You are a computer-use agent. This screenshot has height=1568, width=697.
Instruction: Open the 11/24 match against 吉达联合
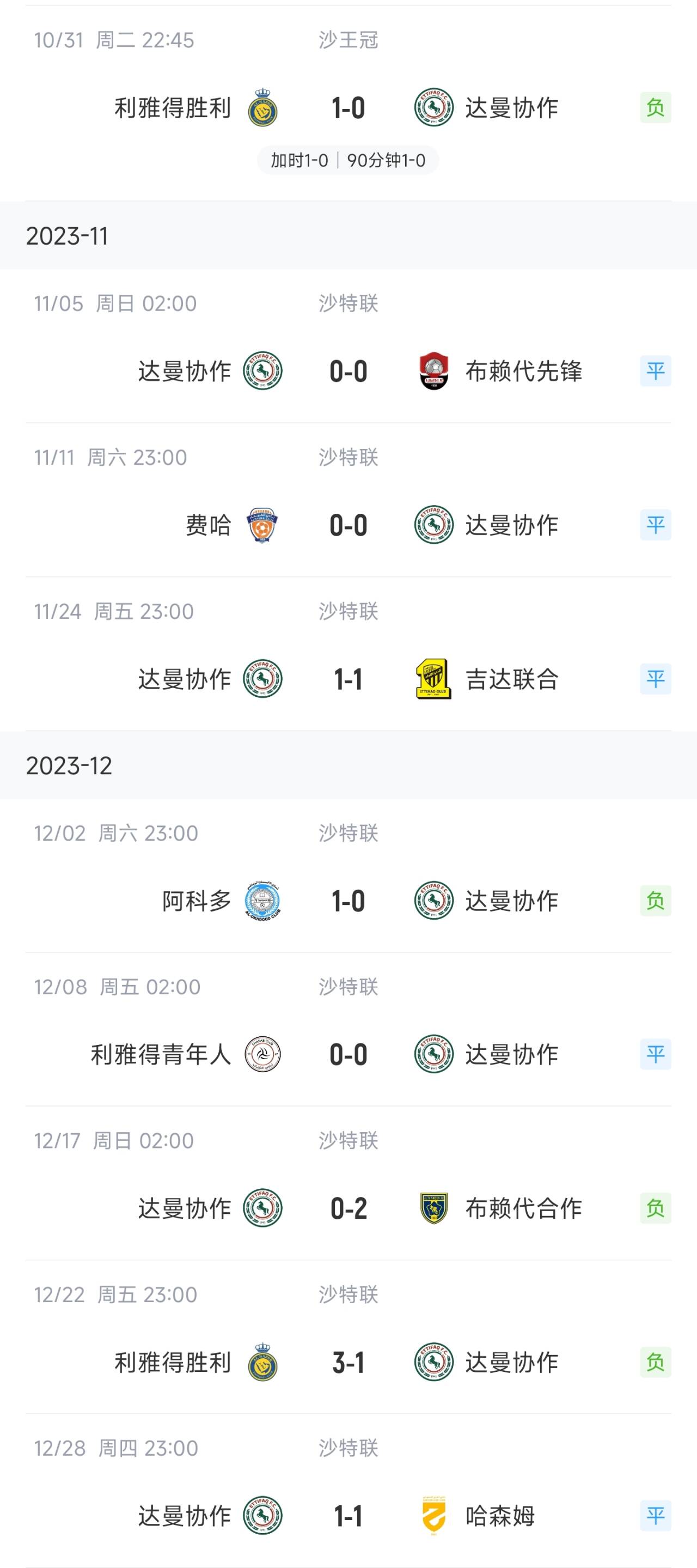tap(348, 654)
